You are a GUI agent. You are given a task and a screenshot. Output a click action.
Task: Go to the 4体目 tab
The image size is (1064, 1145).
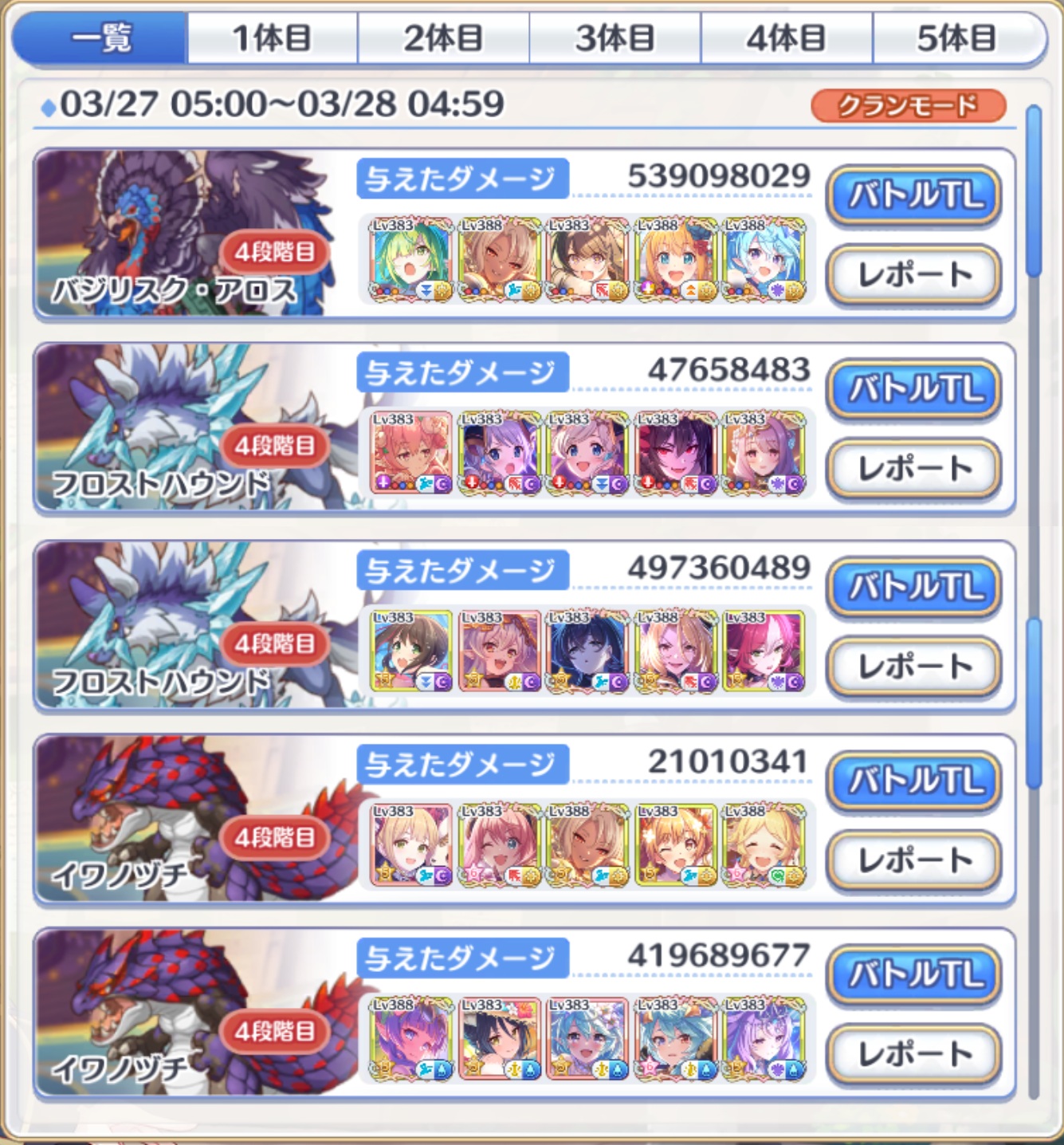click(786, 37)
